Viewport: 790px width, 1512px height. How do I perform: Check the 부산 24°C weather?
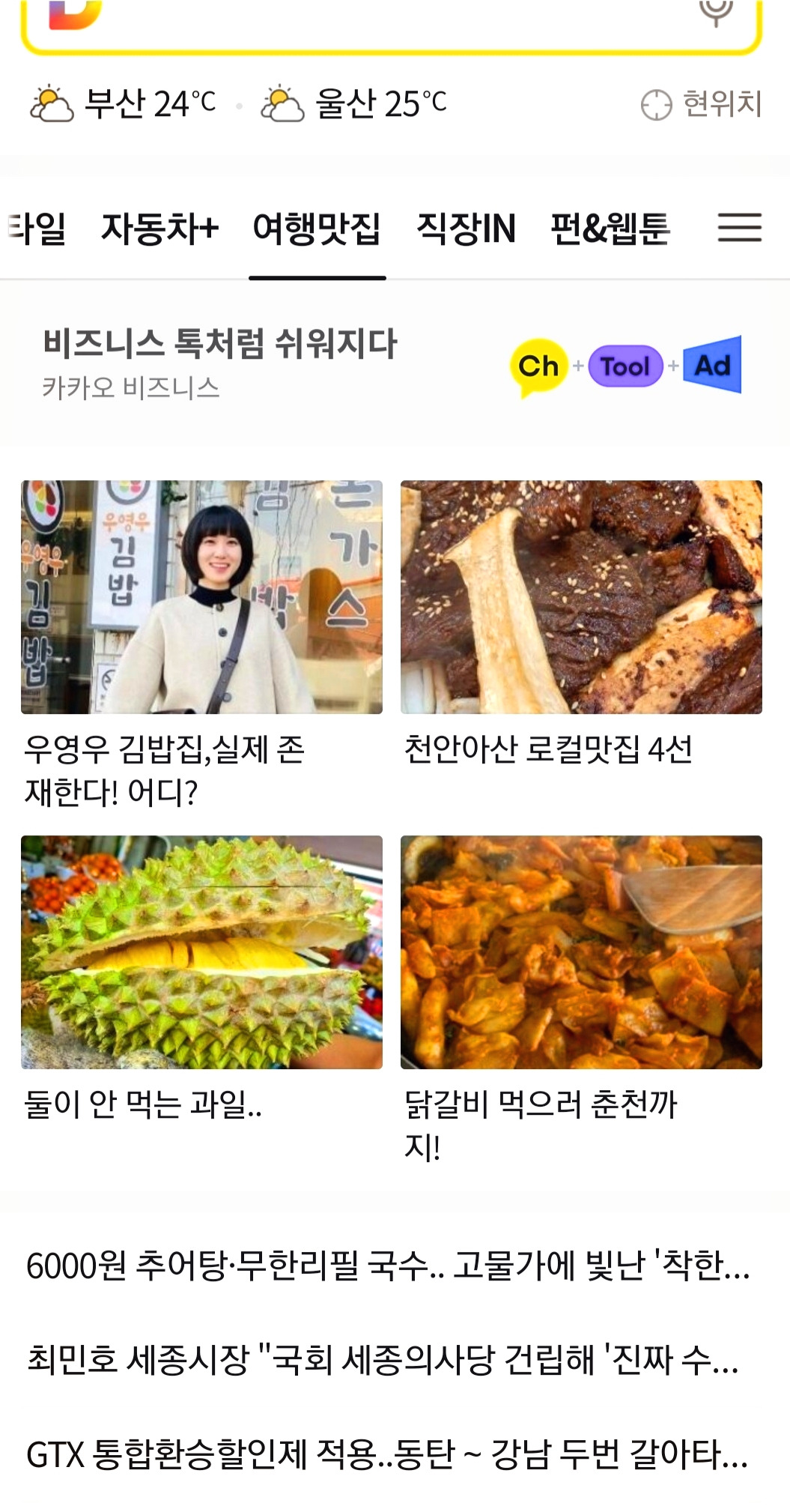click(x=124, y=103)
